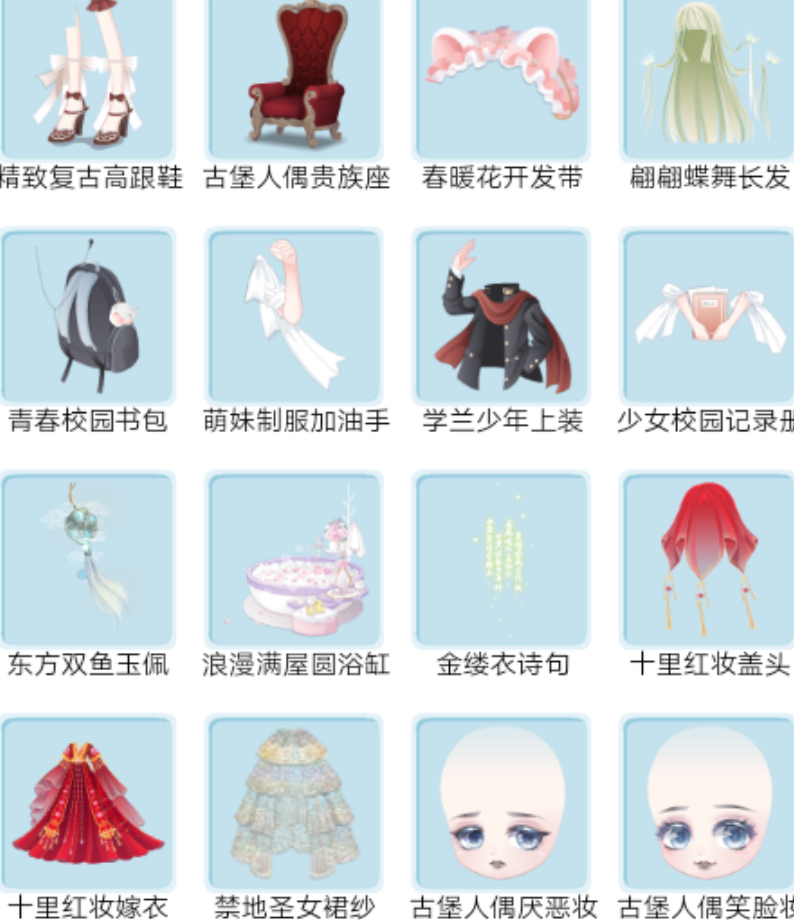Pick the 古堡人偶厌恶妆 face makeup
Screen dimensions: 794x920
coord(501,803)
